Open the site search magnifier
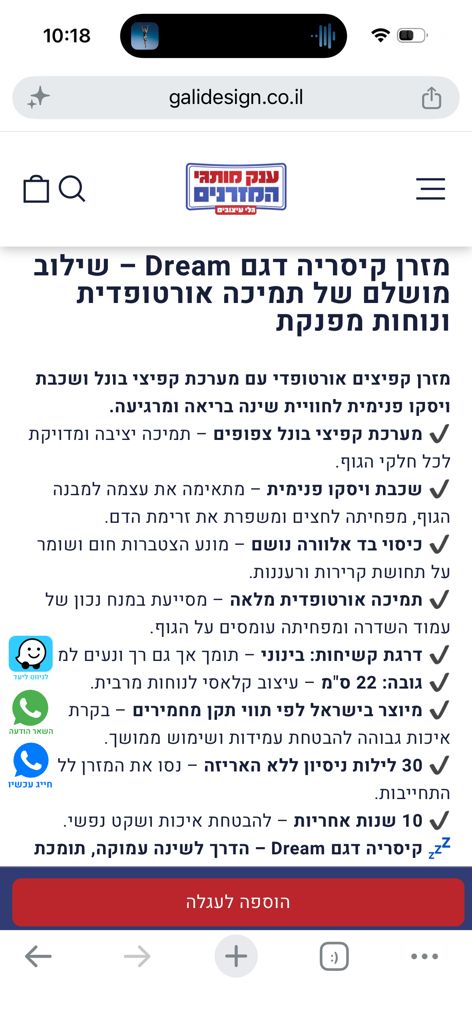Screen dimensions: 472x1024 [72, 189]
